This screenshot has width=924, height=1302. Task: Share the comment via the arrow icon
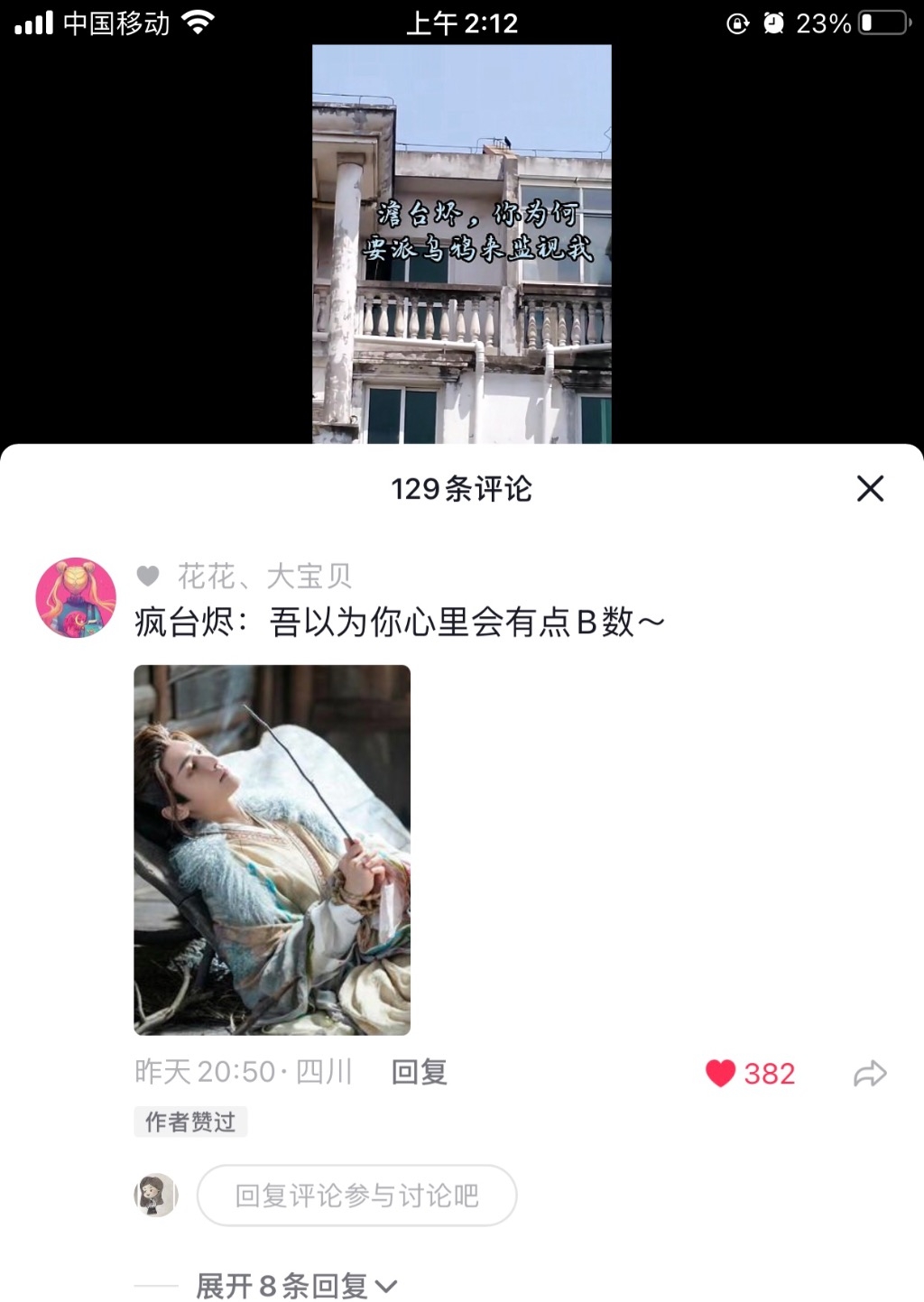pyautogui.click(x=870, y=1073)
